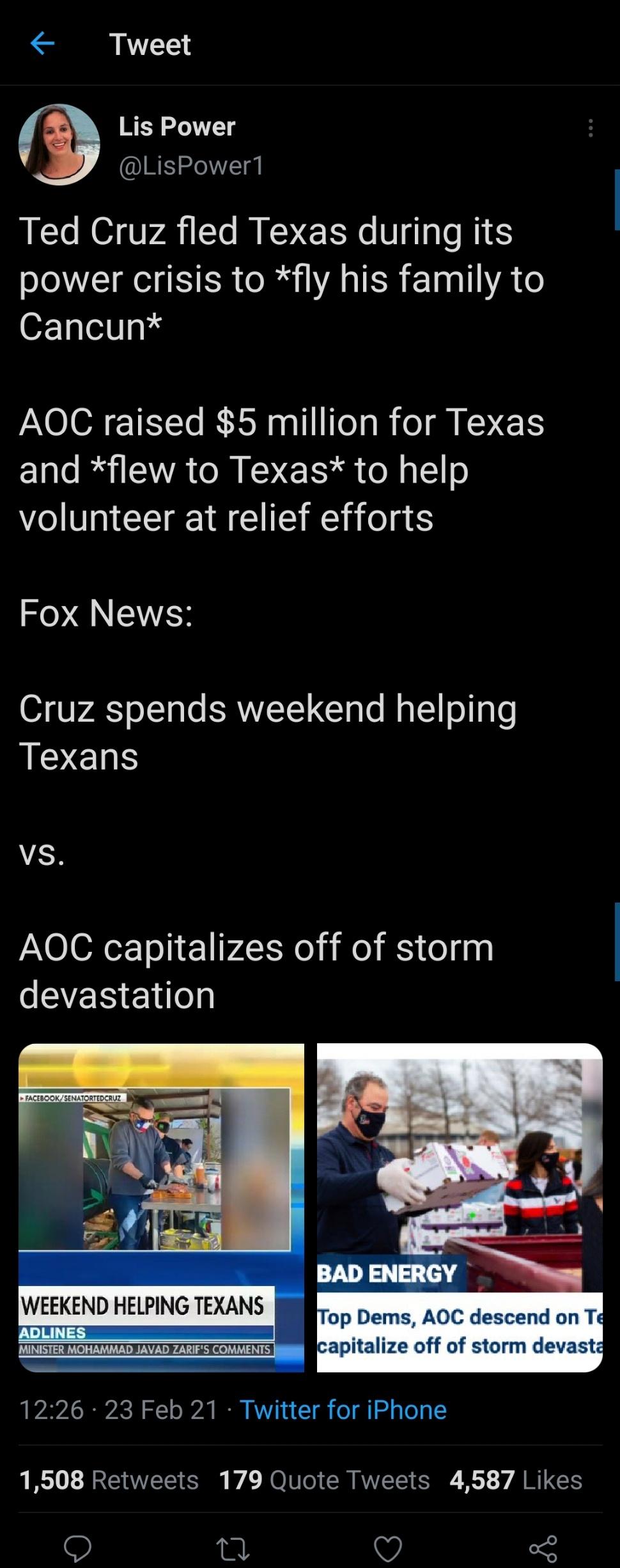This screenshot has width=620, height=1568.
Task: Tap the display name Lis Power
Action: [176, 126]
